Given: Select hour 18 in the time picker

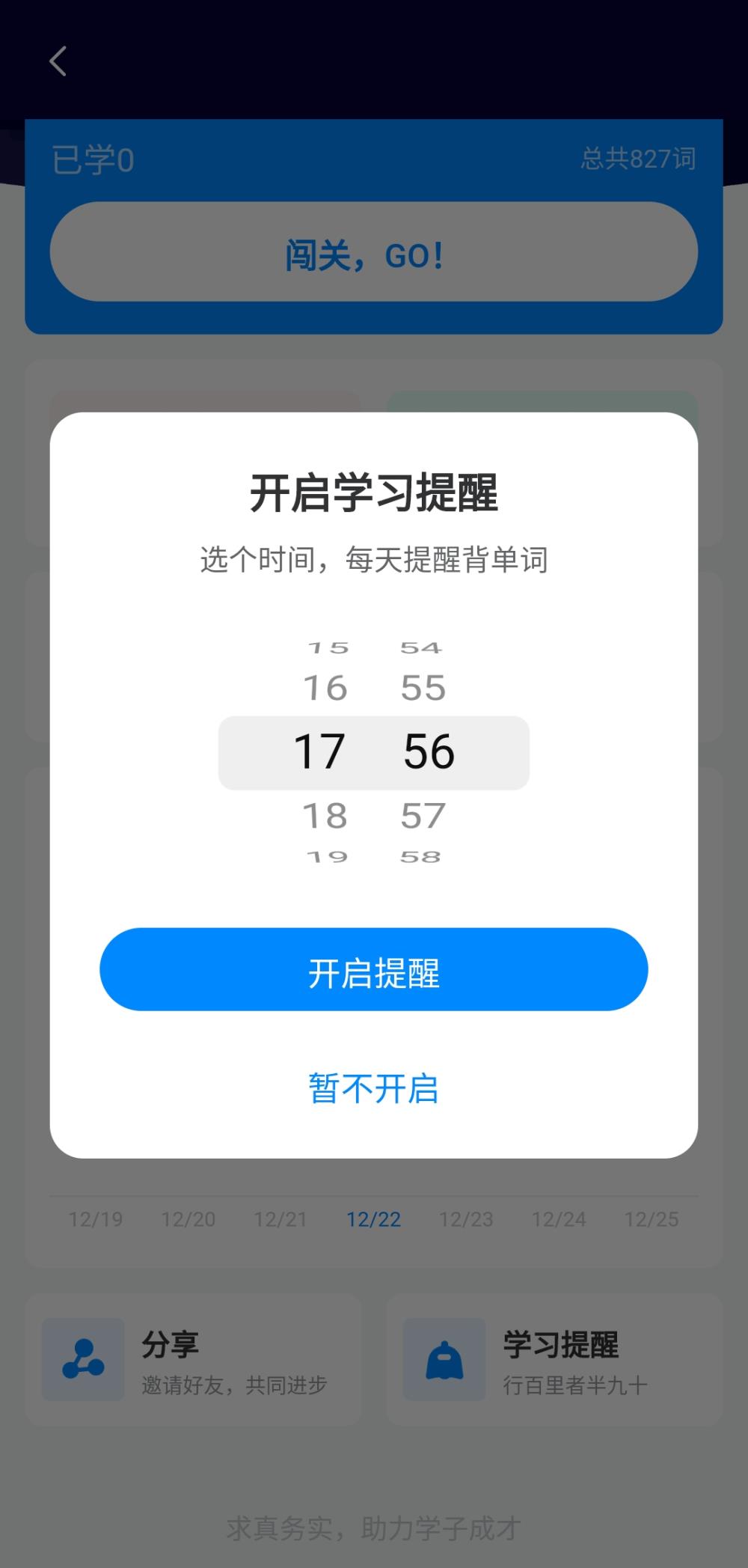Looking at the screenshot, I should click(325, 816).
